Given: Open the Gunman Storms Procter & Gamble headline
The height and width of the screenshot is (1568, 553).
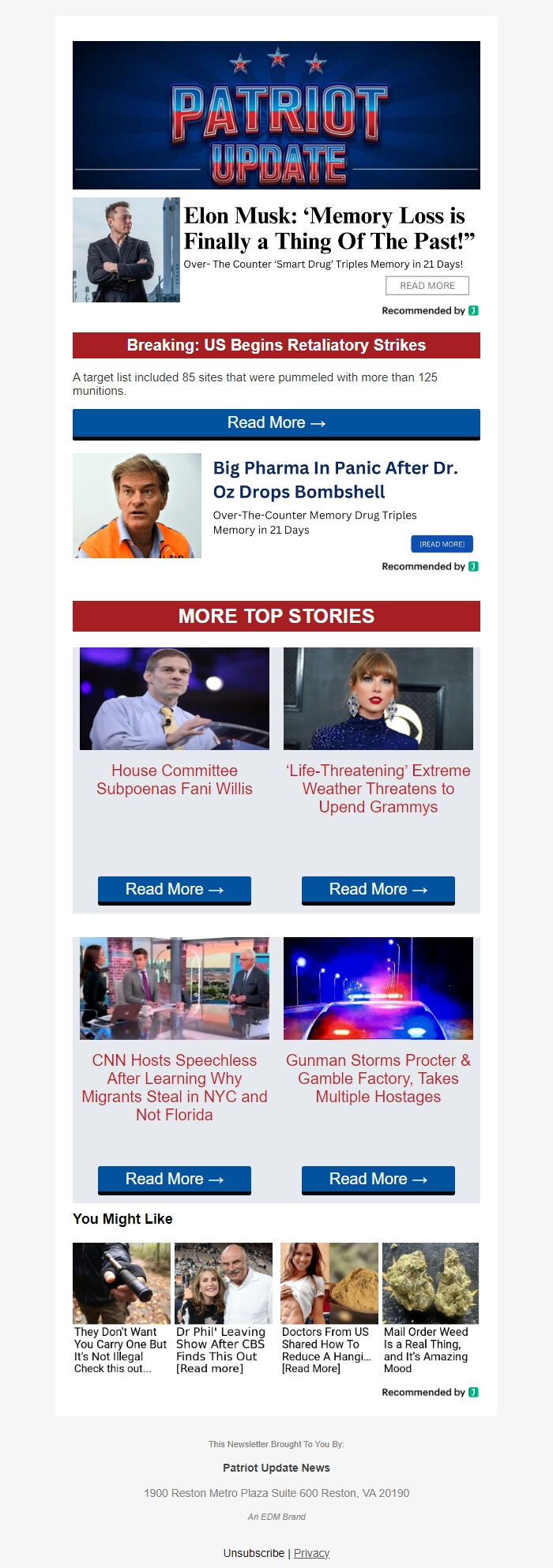Looking at the screenshot, I should [x=378, y=1078].
